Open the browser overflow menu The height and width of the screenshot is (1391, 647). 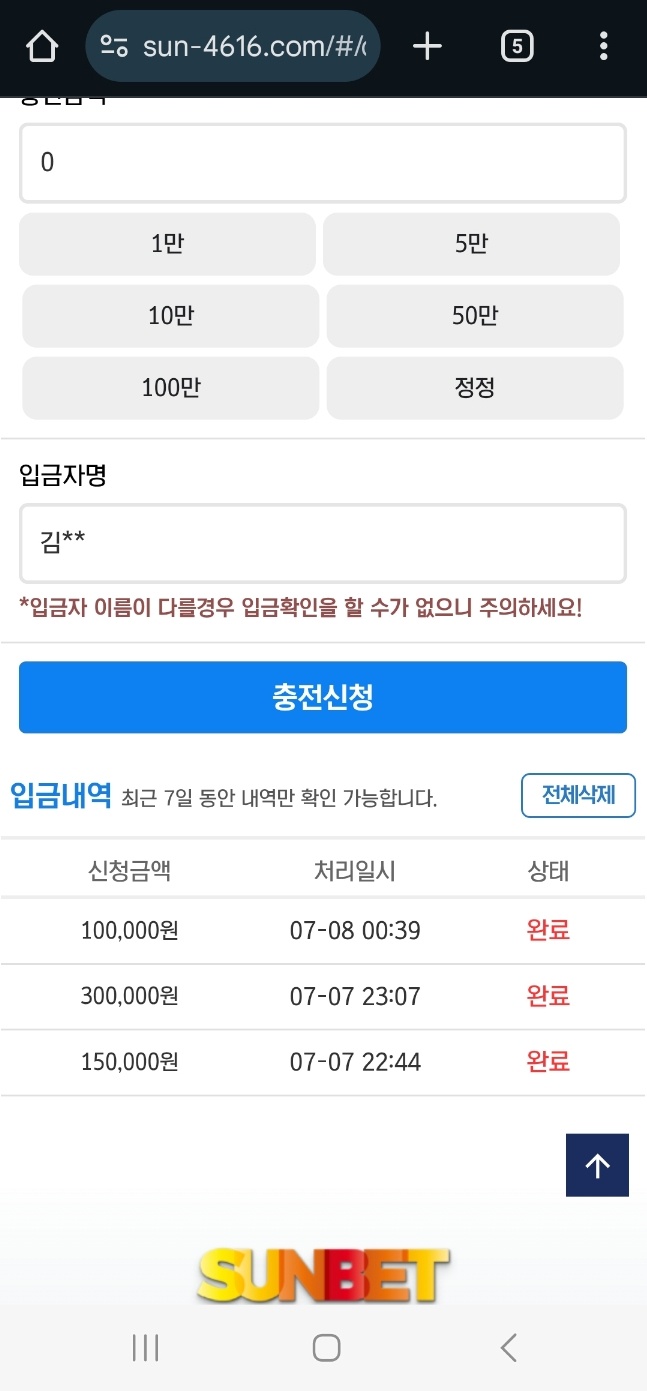click(603, 46)
